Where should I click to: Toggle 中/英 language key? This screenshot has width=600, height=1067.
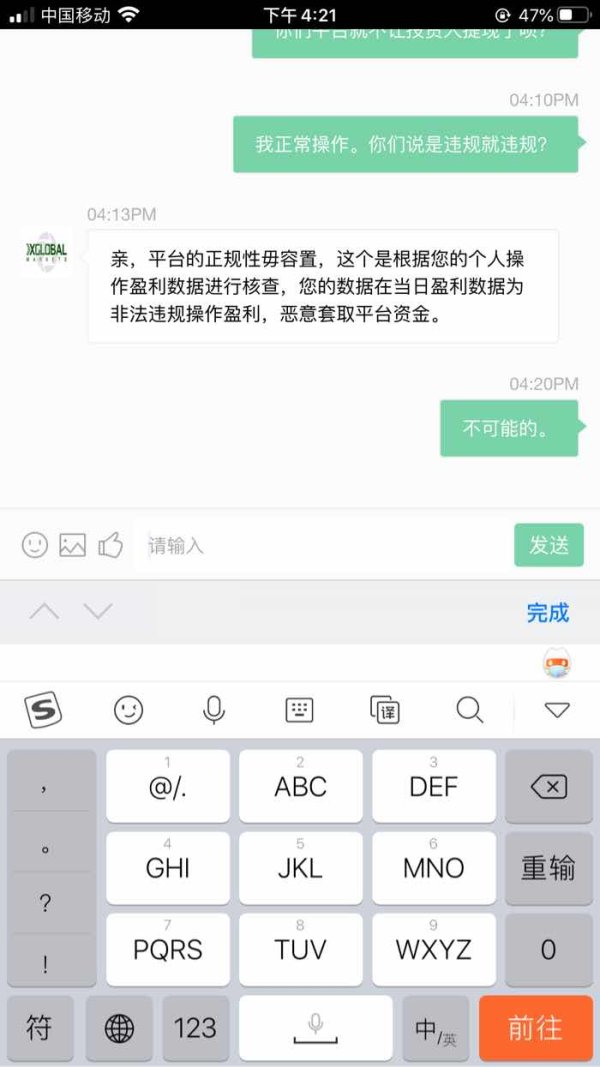(x=436, y=1028)
